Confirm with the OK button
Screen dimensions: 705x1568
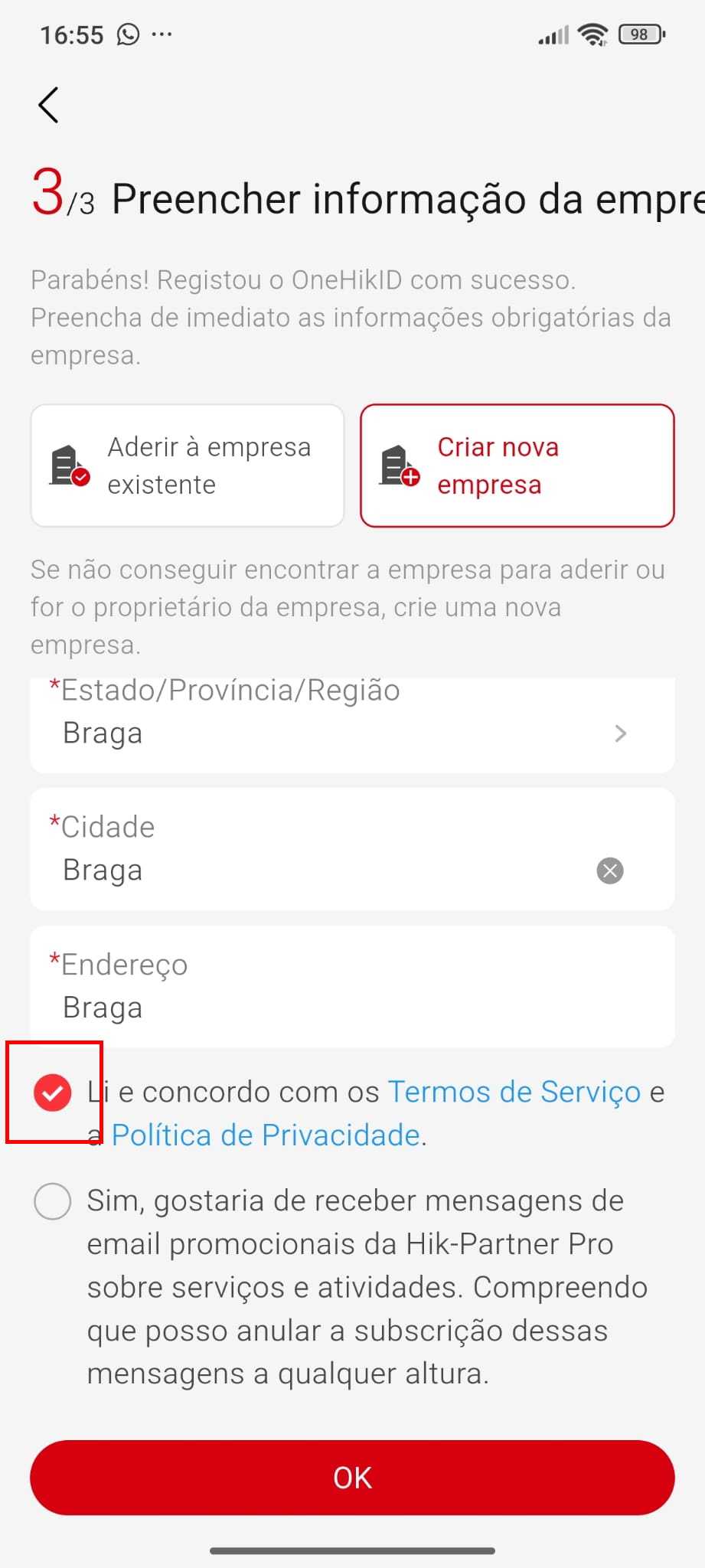pos(352,1477)
